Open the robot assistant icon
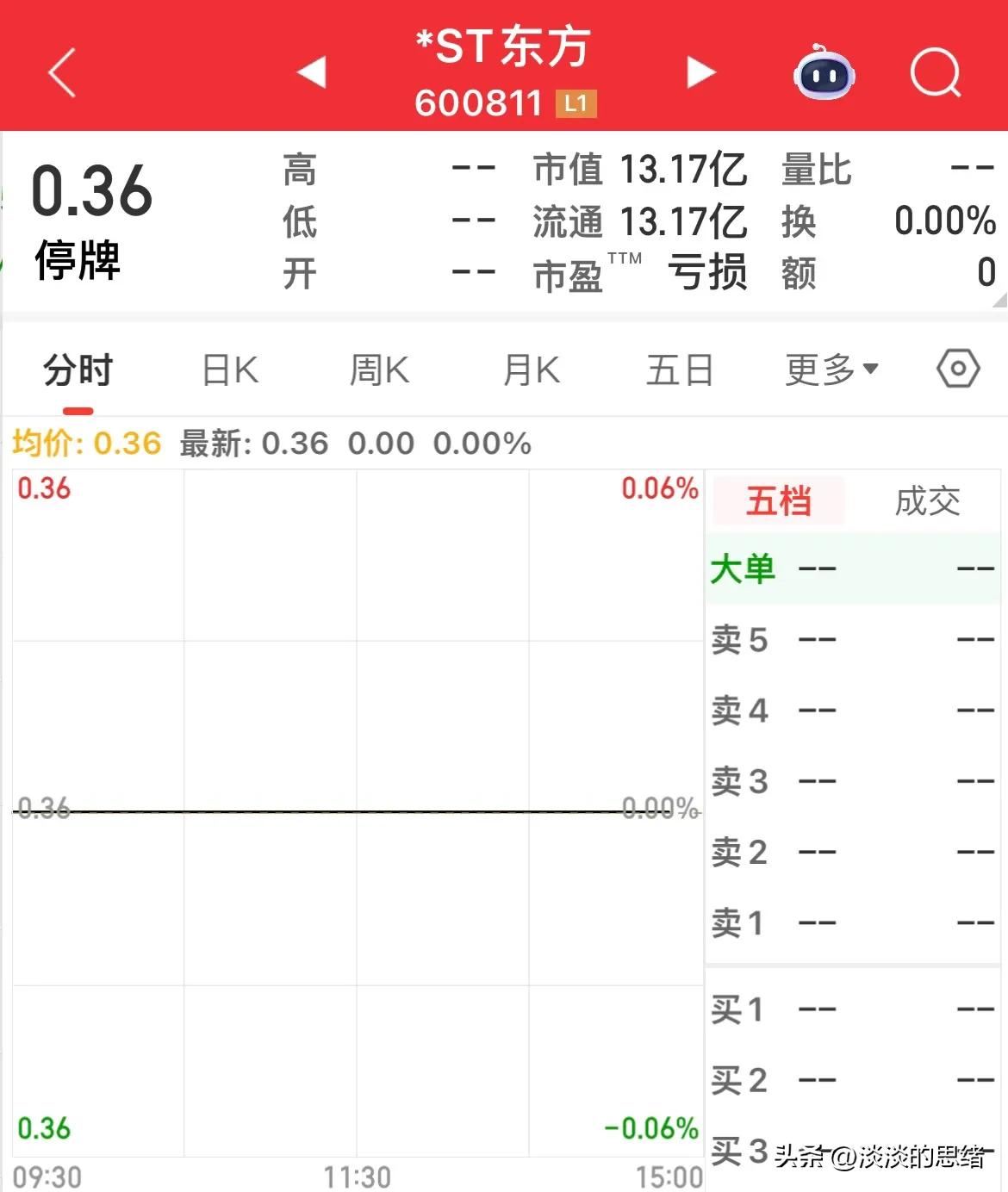The width and height of the screenshot is (1008, 1192). click(x=823, y=72)
